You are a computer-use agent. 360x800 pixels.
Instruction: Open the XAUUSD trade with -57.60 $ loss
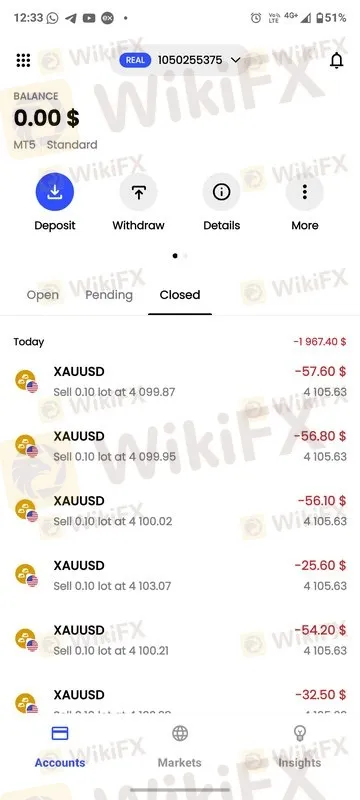[x=180, y=381]
